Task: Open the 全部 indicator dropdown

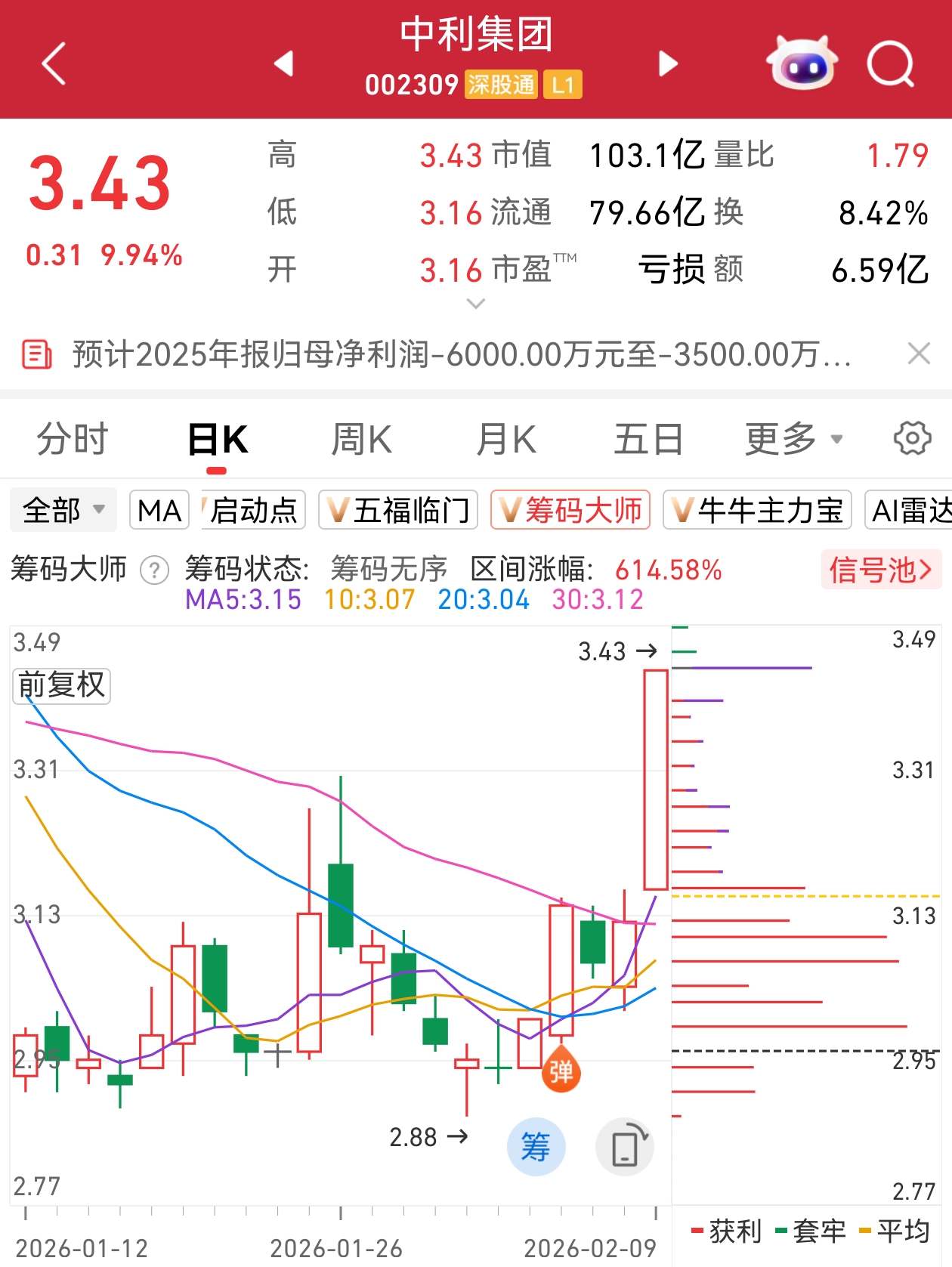Action: 63,511
